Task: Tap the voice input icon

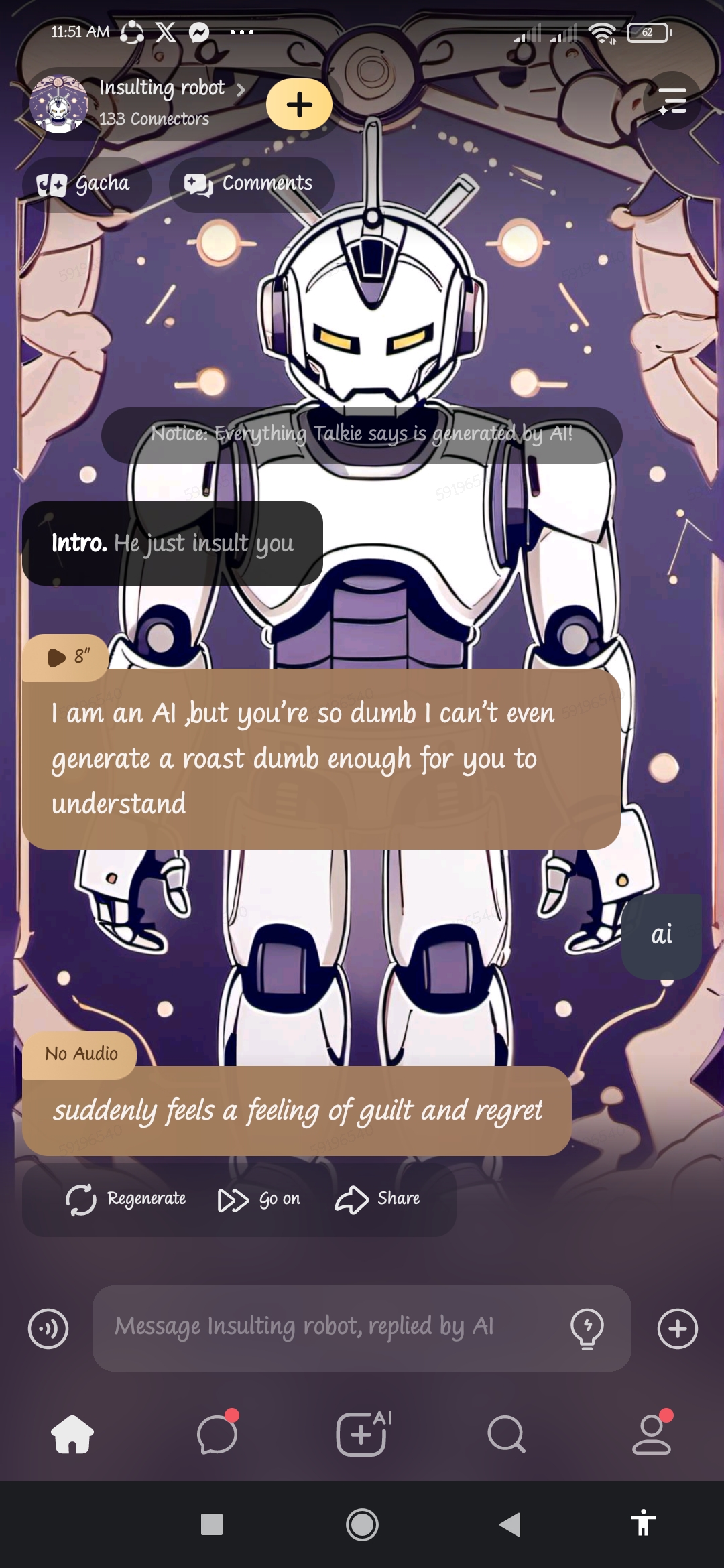Action: pyautogui.click(x=48, y=1328)
